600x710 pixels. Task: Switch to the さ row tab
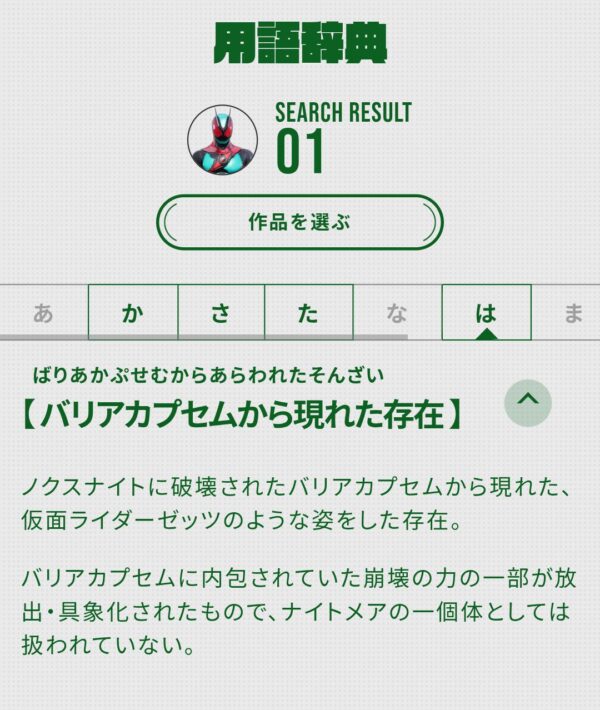pyautogui.click(x=221, y=312)
